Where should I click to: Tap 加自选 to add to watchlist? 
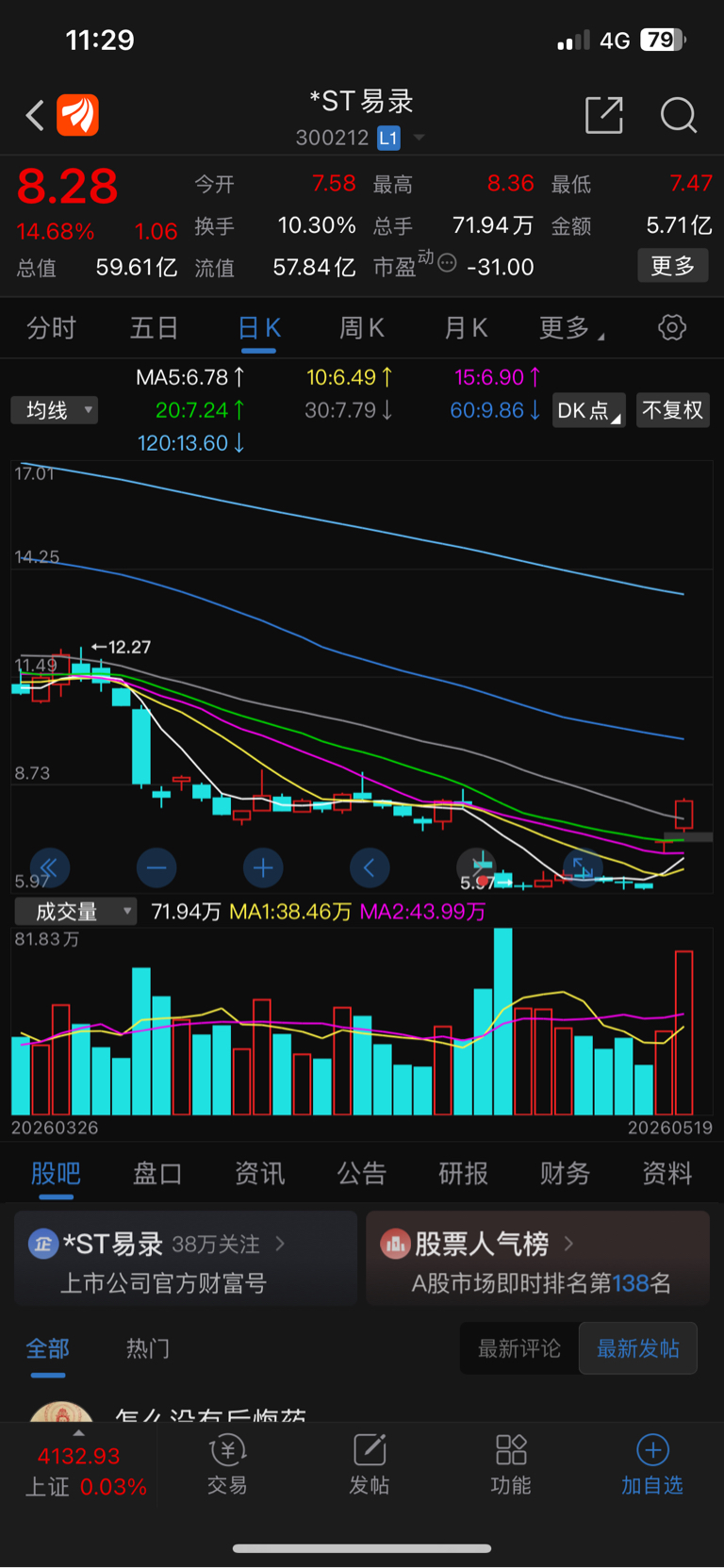pyautogui.click(x=652, y=1465)
